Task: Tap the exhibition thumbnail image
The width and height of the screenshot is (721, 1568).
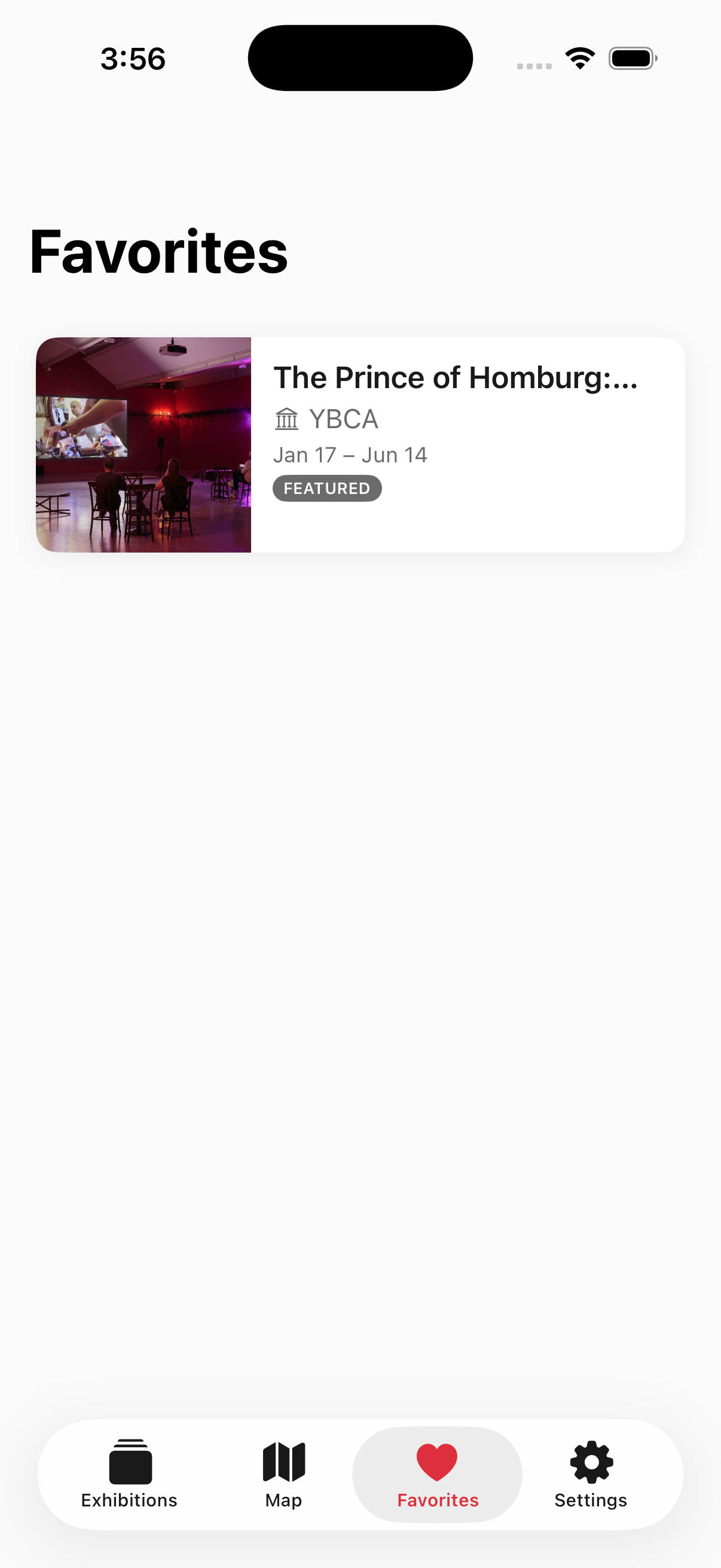Action: coord(143,445)
